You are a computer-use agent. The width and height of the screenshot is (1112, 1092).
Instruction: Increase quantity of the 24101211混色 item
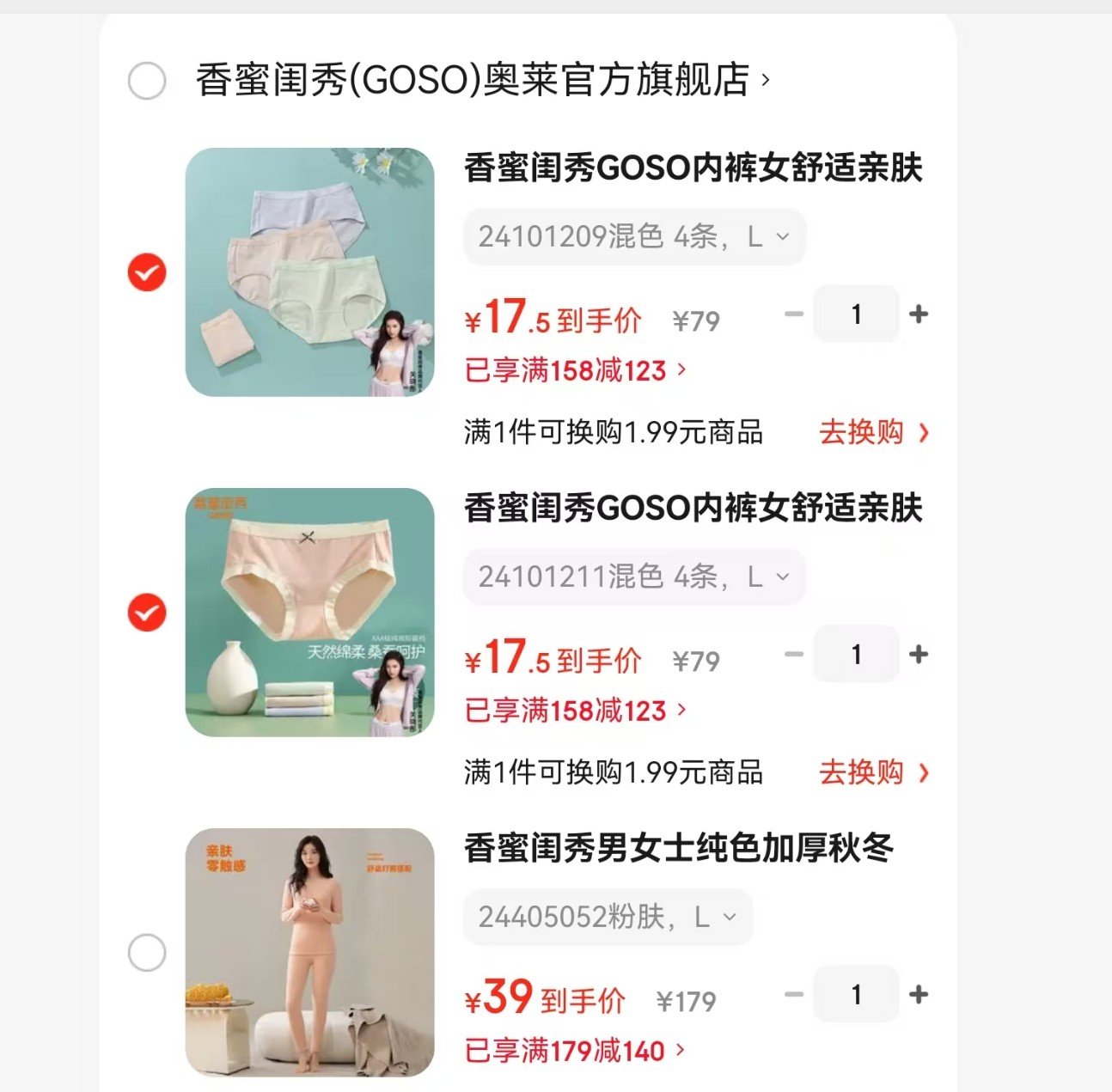[918, 655]
